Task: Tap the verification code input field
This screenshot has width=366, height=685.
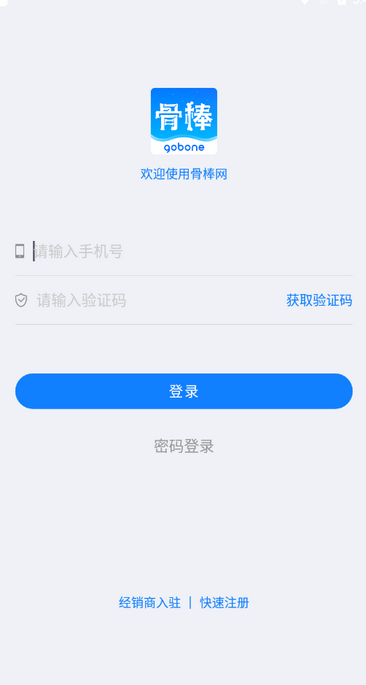Action: (157, 301)
